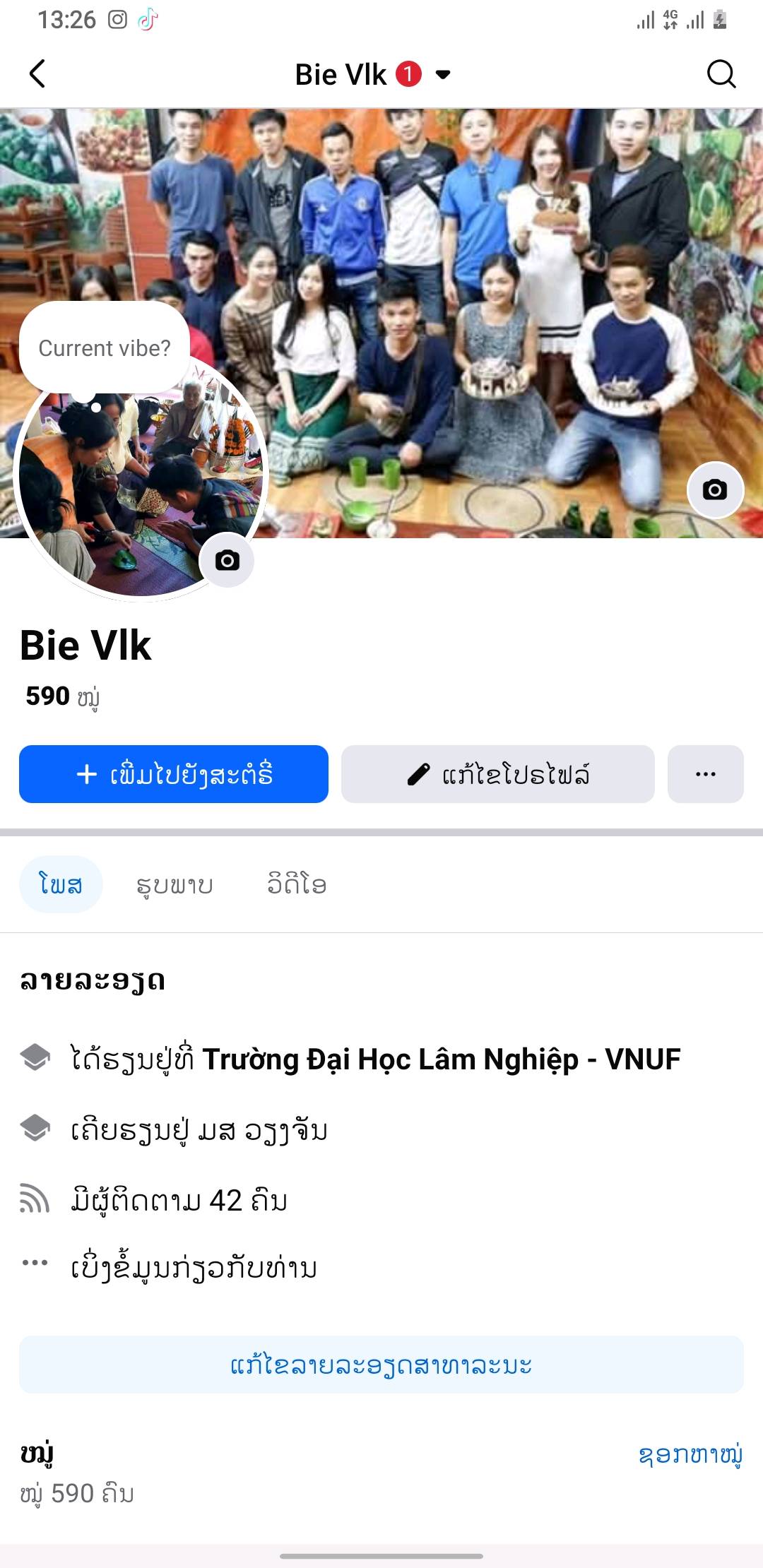Go back using the top arrow

[37, 73]
